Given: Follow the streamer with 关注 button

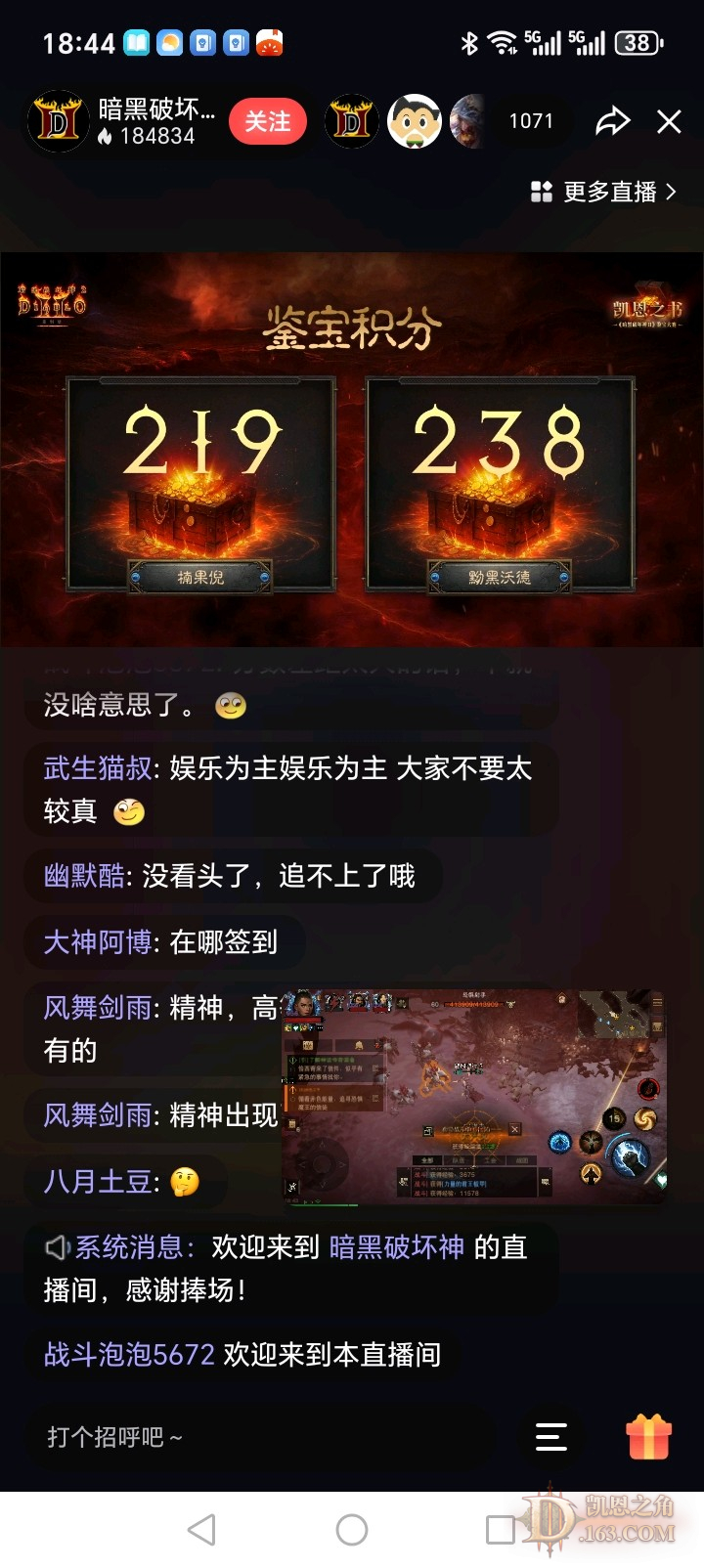Looking at the screenshot, I should pyautogui.click(x=267, y=121).
